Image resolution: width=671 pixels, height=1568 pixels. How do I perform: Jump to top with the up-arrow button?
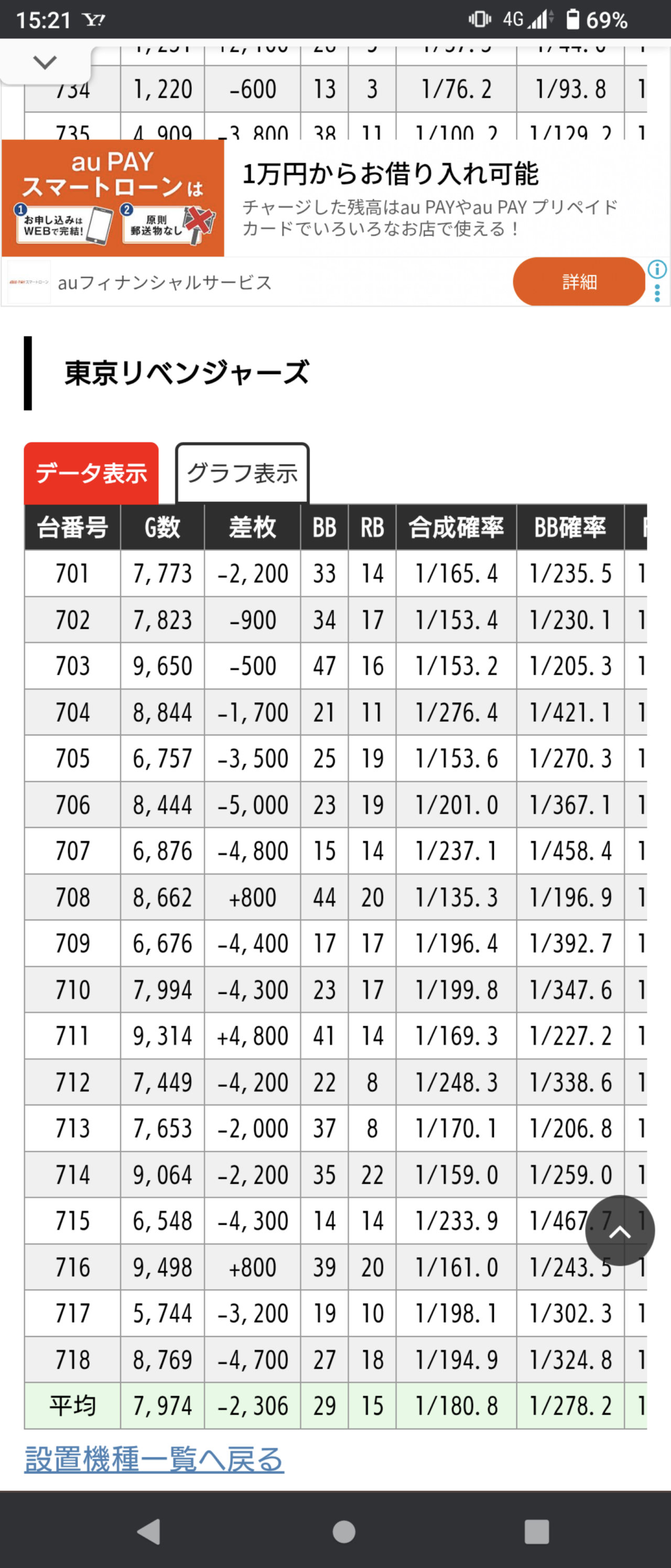(619, 1231)
